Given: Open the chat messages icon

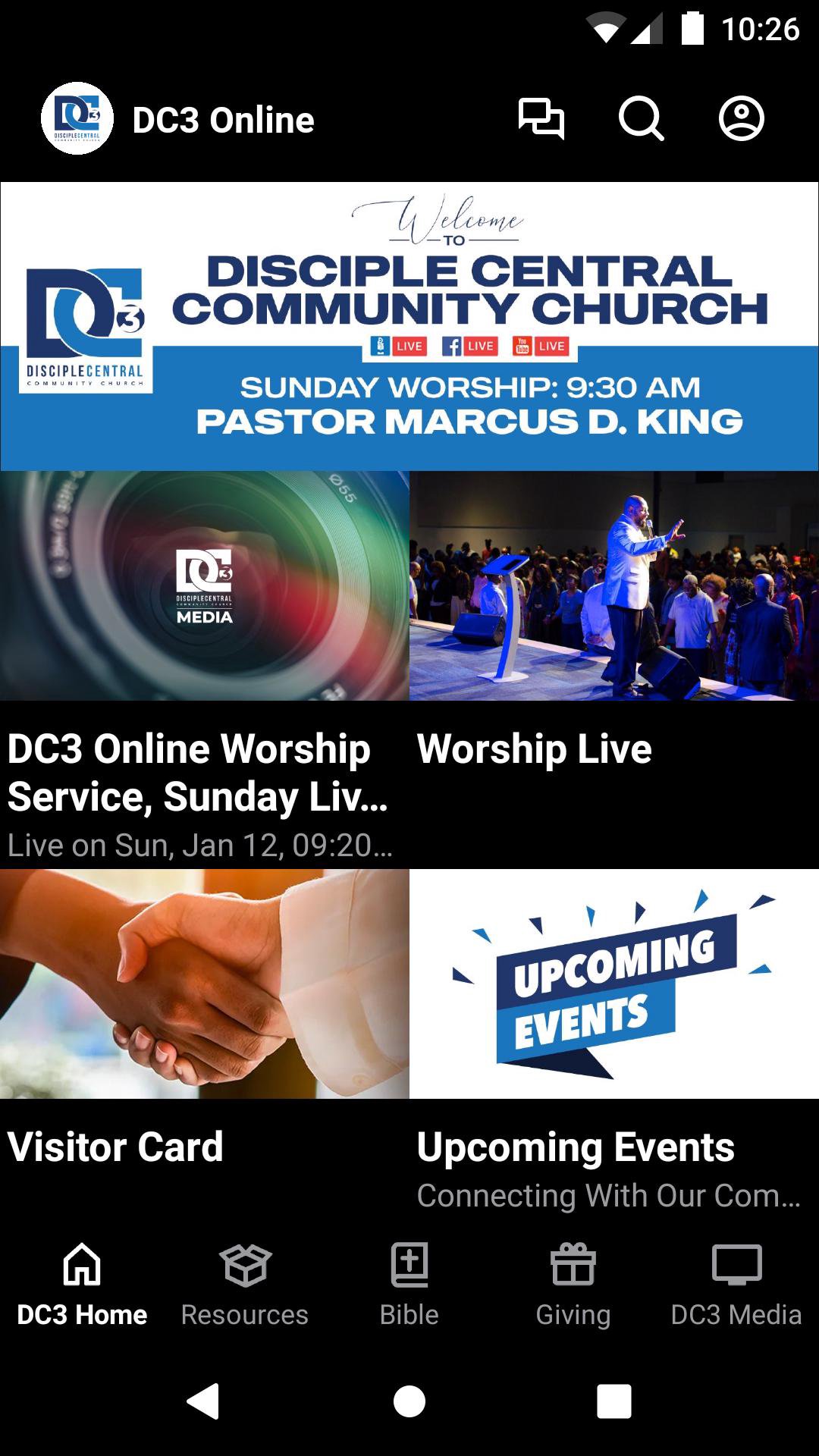Looking at the screenshot, I should (541, 119).
